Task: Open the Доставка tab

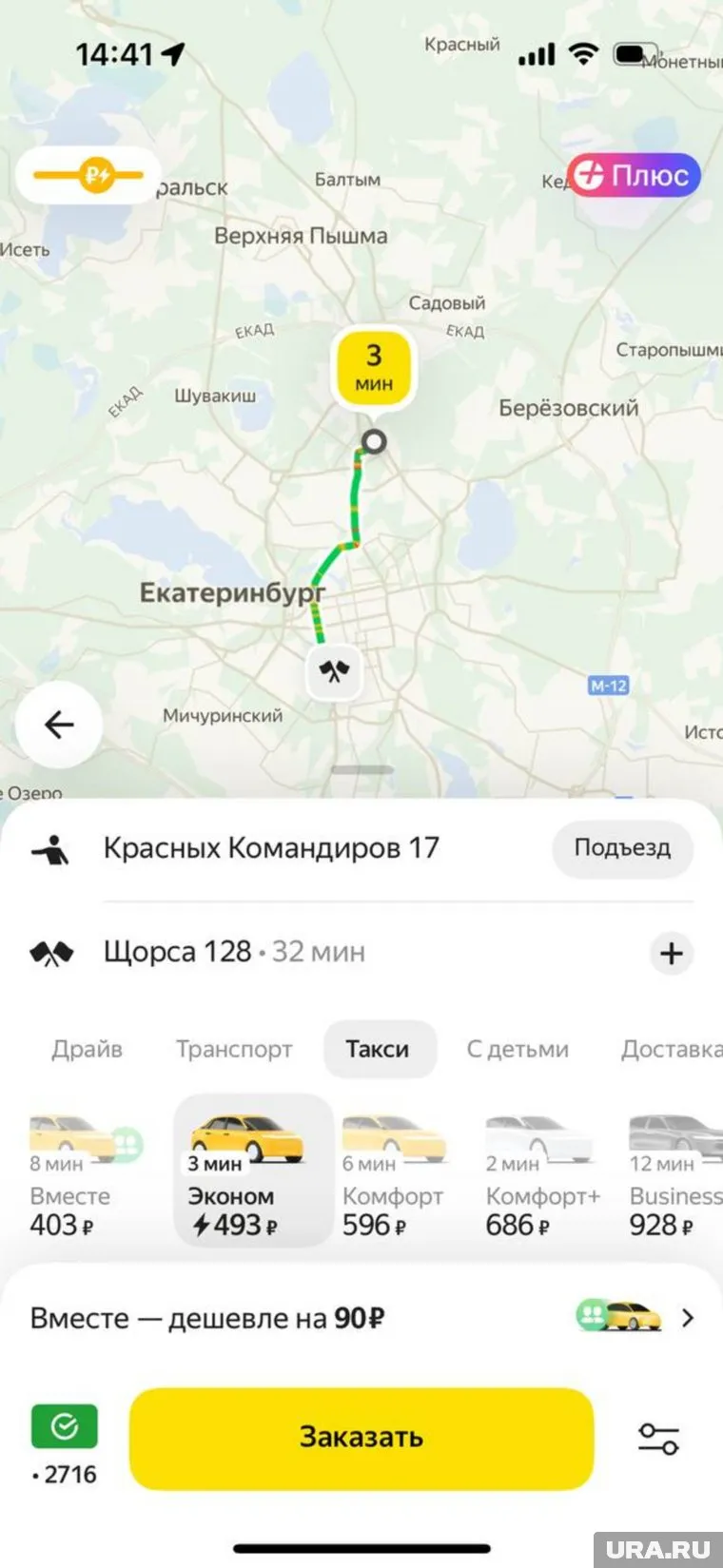Action: [x=670, y=1049]
